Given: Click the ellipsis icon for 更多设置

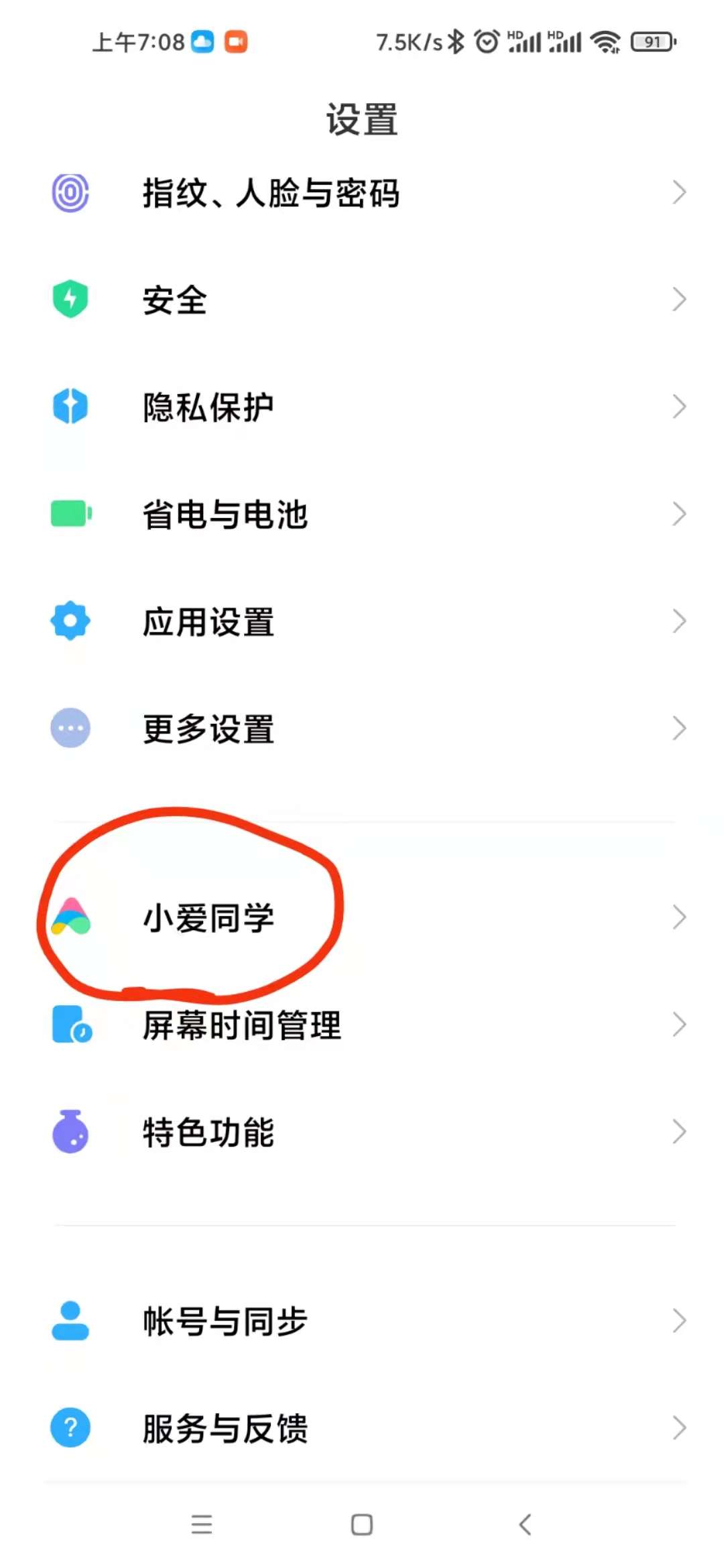Looking at the screenshot, I should pos(70,728).
